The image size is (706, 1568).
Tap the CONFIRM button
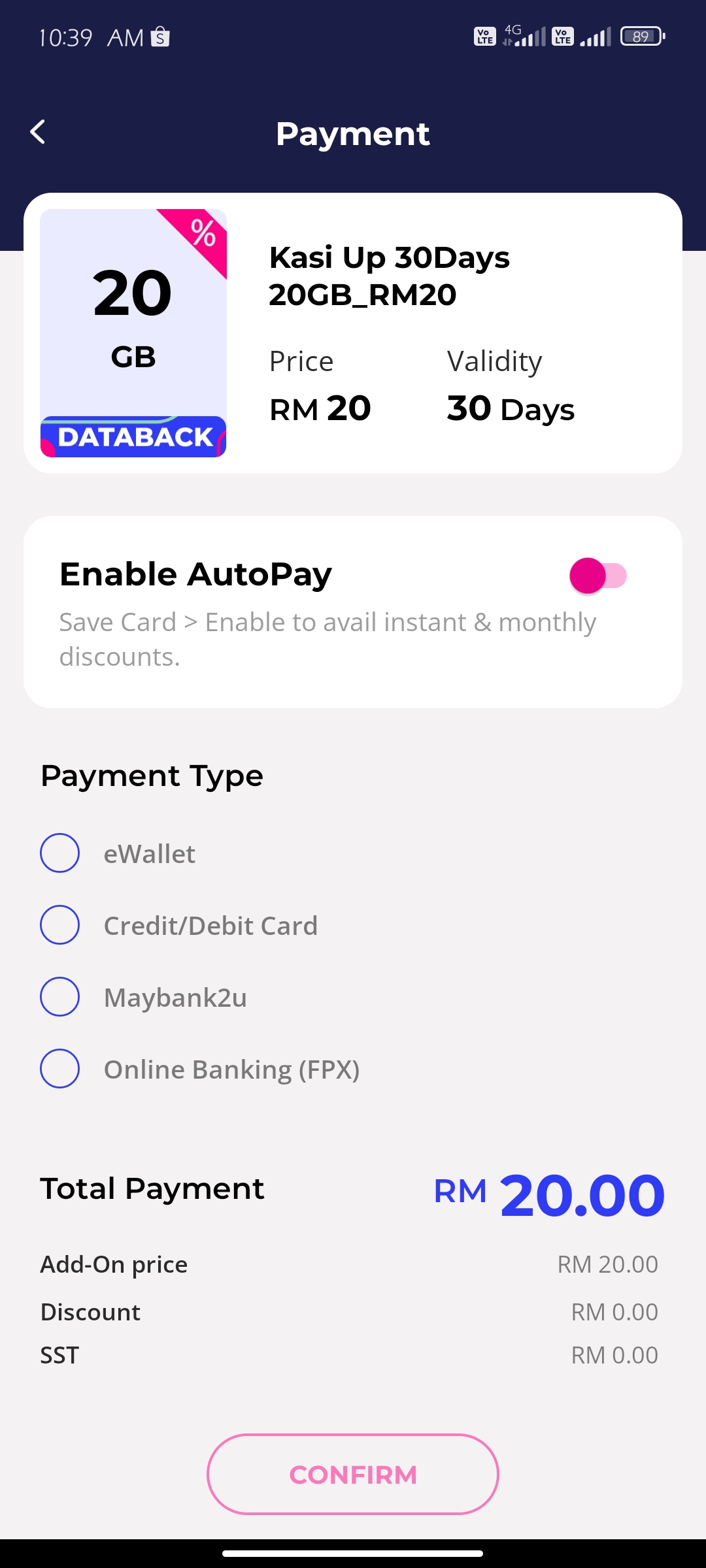point(353,1475)
